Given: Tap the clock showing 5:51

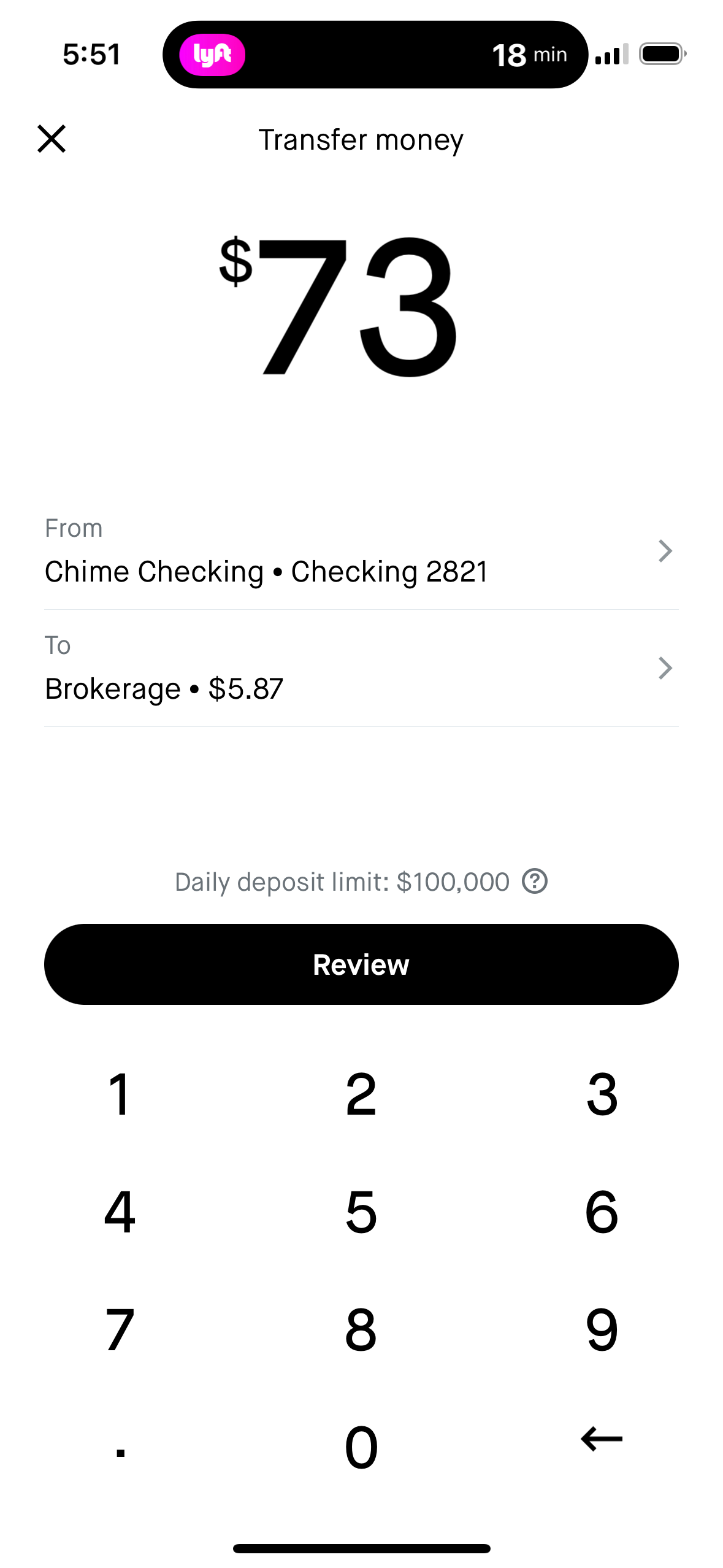Looking at the screenshot, I should (x=92, y=54).
